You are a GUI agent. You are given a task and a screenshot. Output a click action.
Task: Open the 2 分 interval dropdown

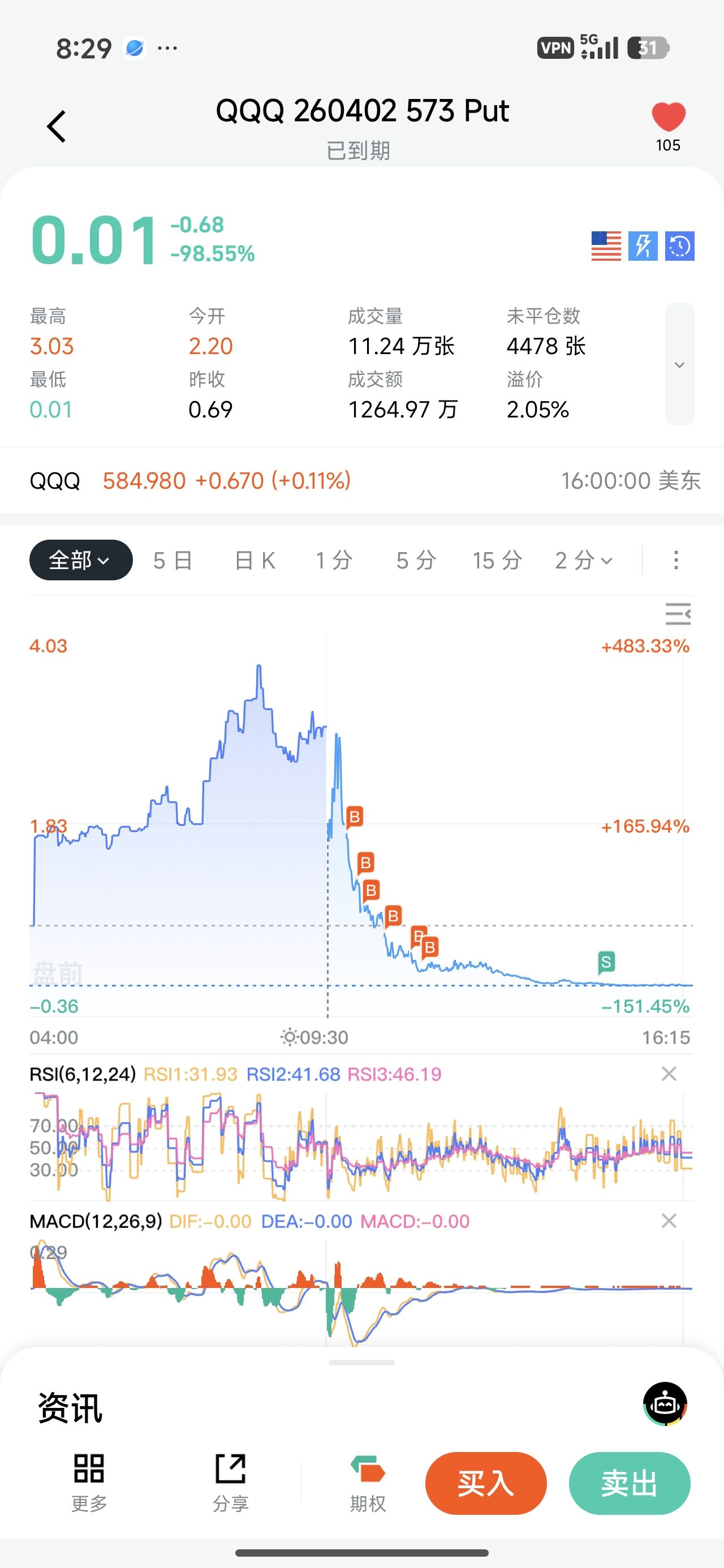(583, 560)
